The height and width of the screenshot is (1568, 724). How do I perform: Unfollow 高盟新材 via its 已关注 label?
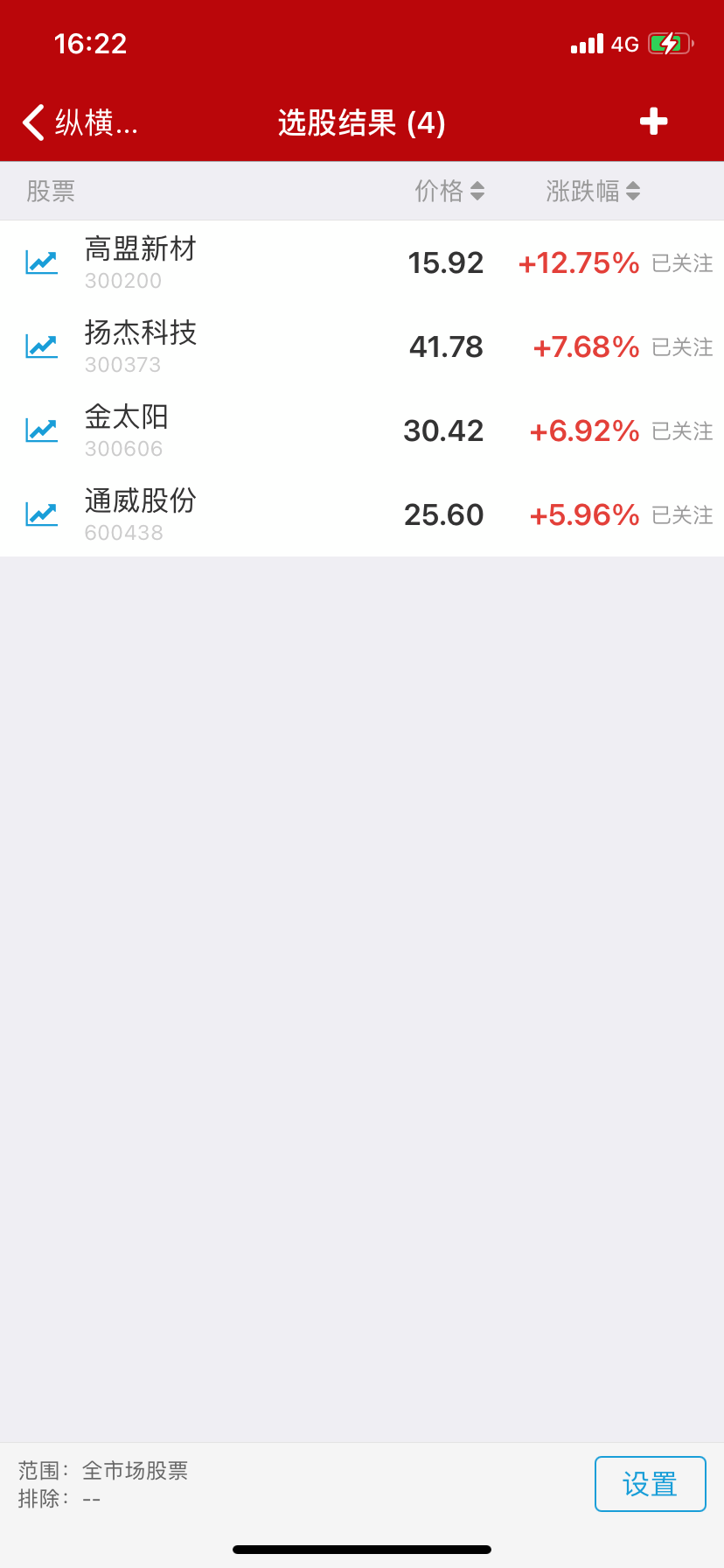point(682,263)
